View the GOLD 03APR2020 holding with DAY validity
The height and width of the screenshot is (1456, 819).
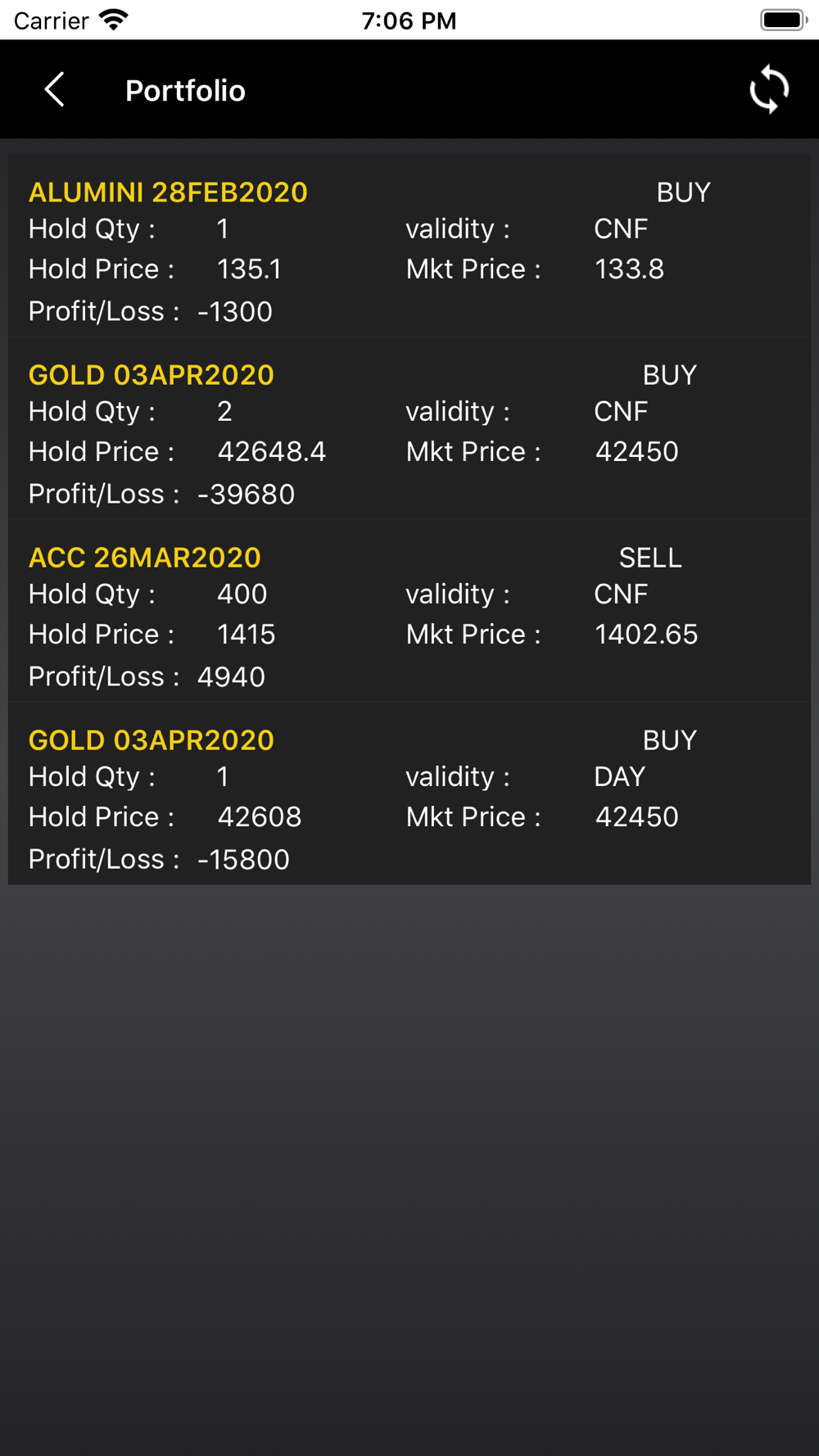click(x=409, y=794)
